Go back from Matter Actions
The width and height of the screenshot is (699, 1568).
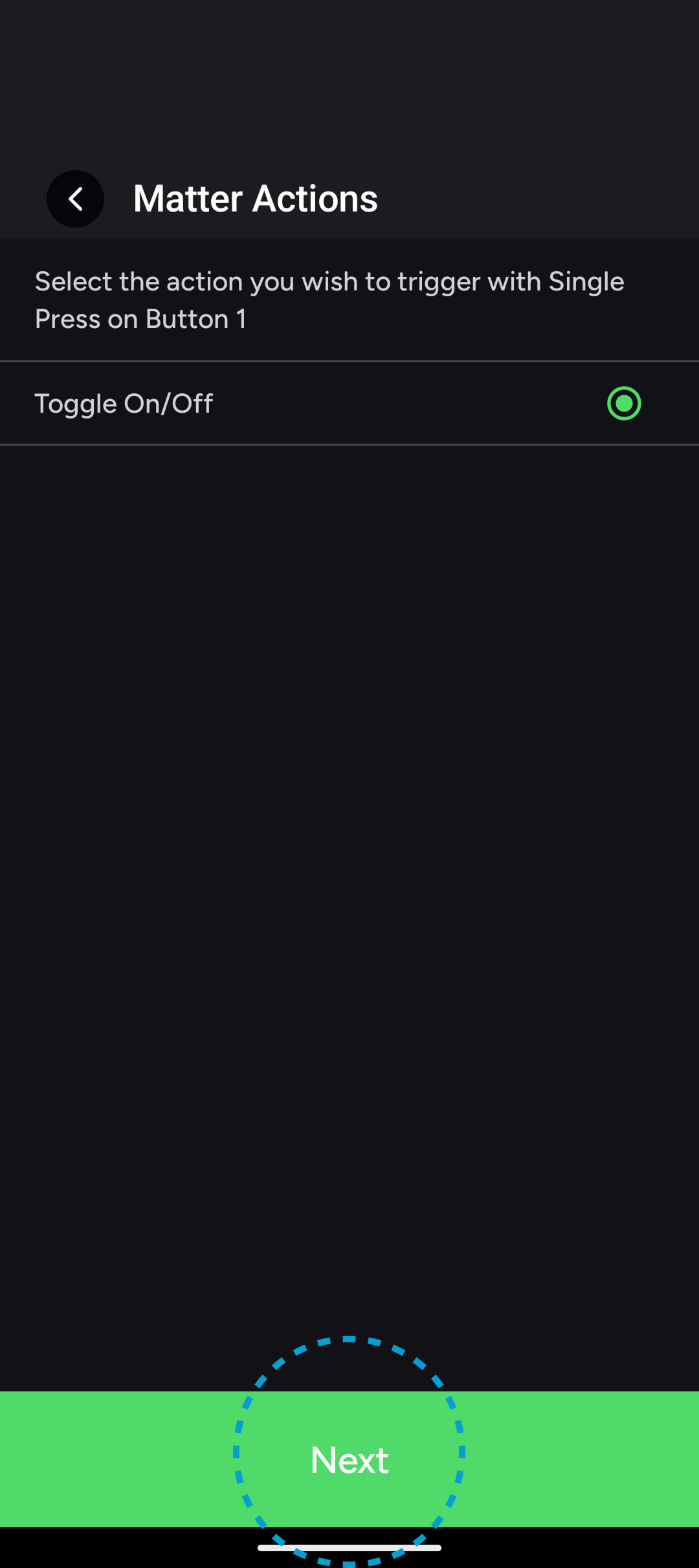click(x=75, y=199)
